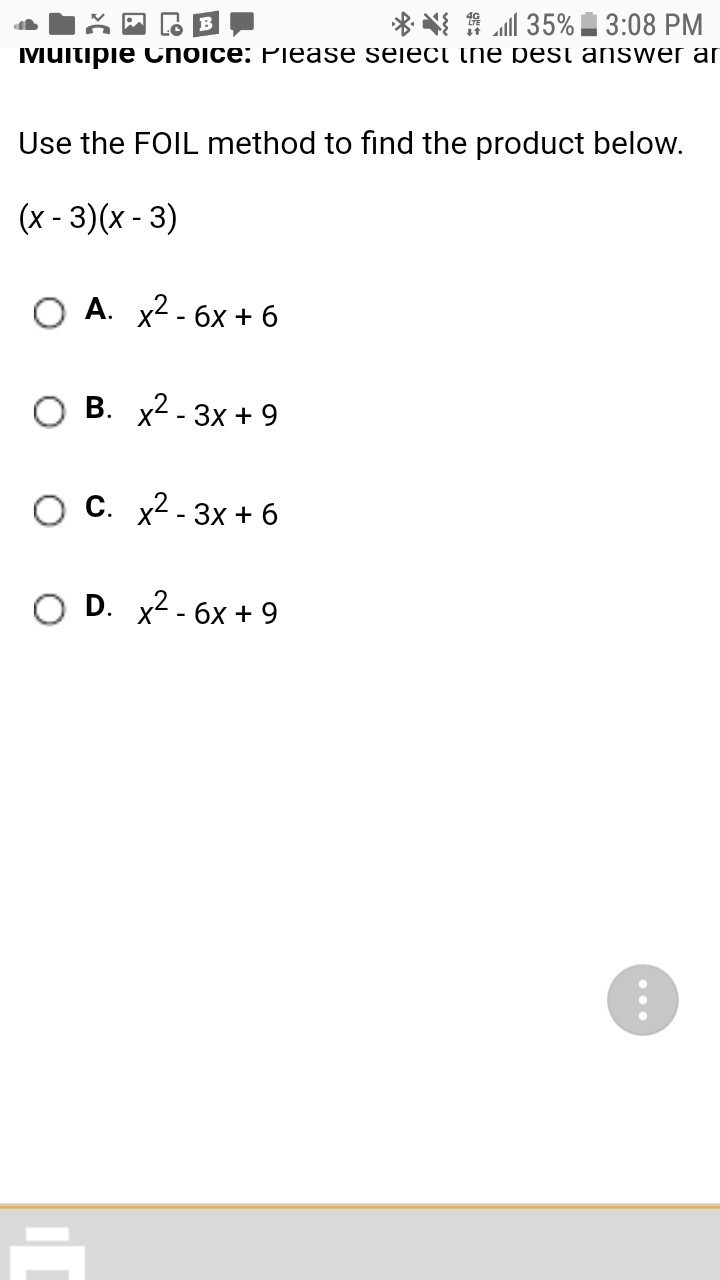
Task: Mark option D: x² - 6x + 9
Action: (49, 609)
